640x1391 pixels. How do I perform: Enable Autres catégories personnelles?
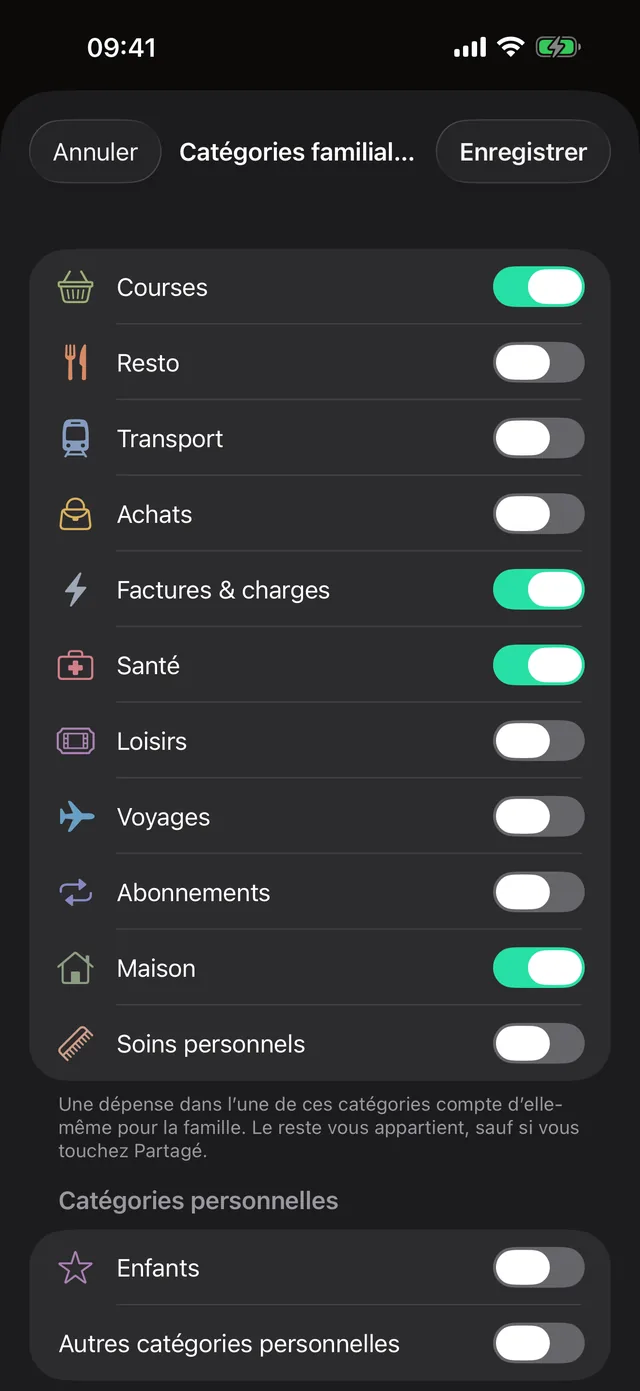(x=539, y=1344)
